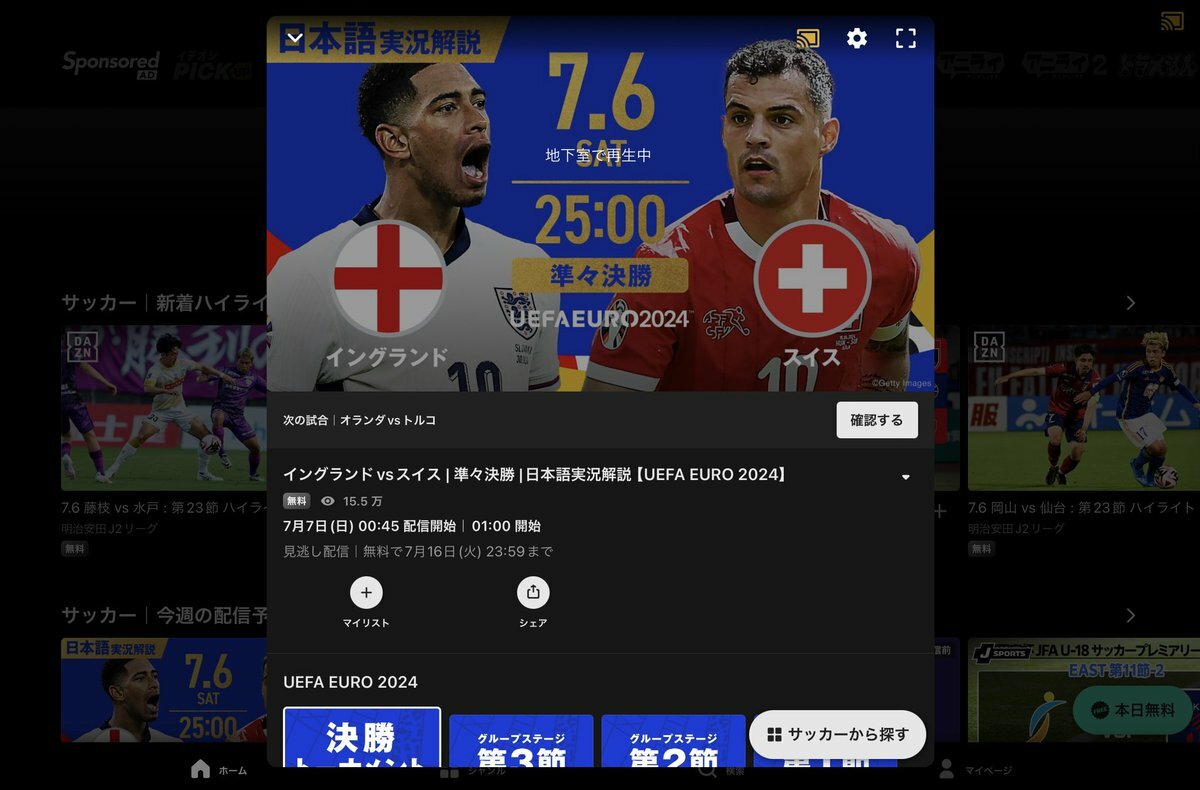Switch to the マイページ tab
This screenshot has height=790, width=1200.
point(975,770)
